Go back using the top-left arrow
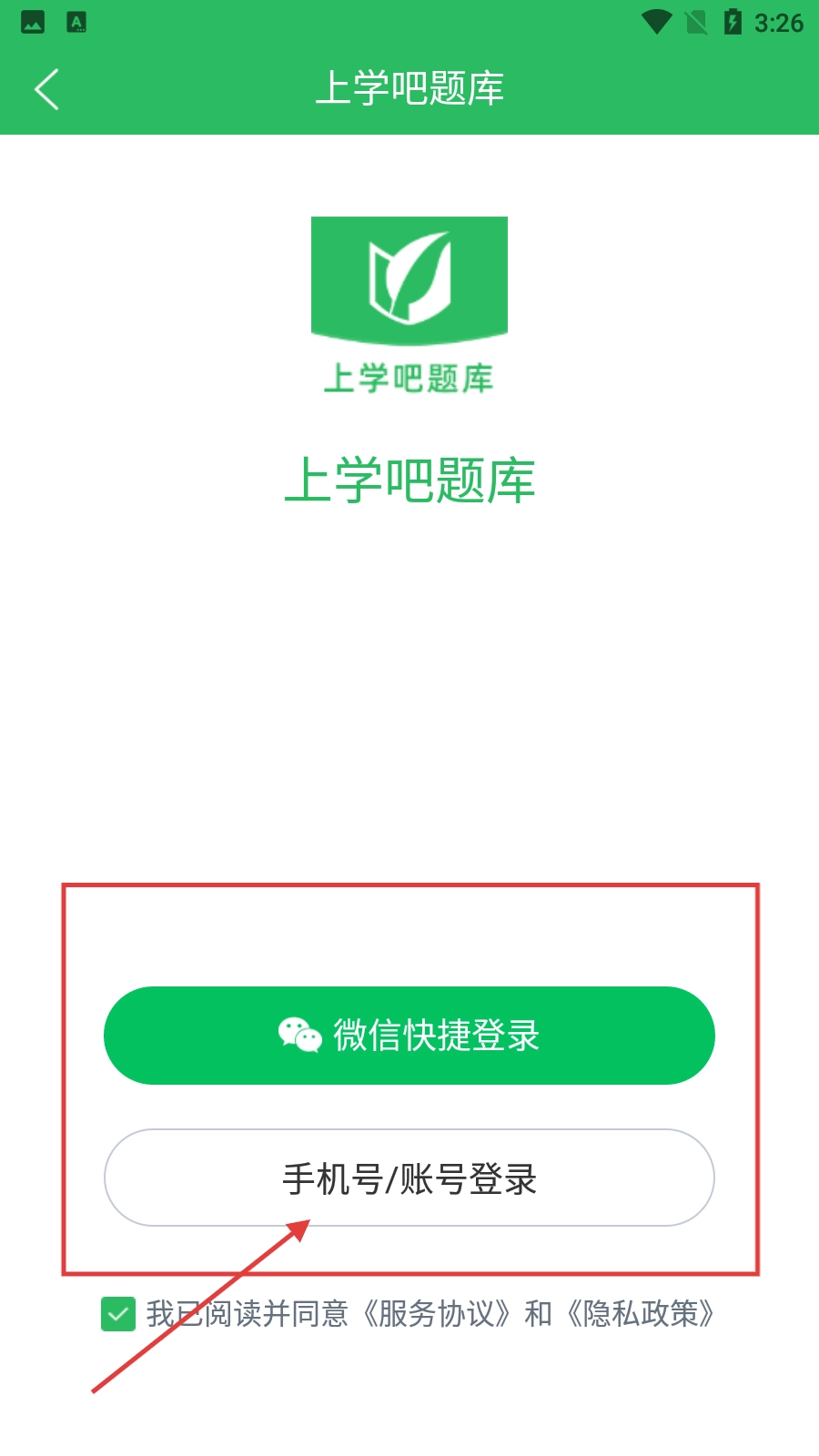This screenshot has height=1456, width=819. point(46,89)
